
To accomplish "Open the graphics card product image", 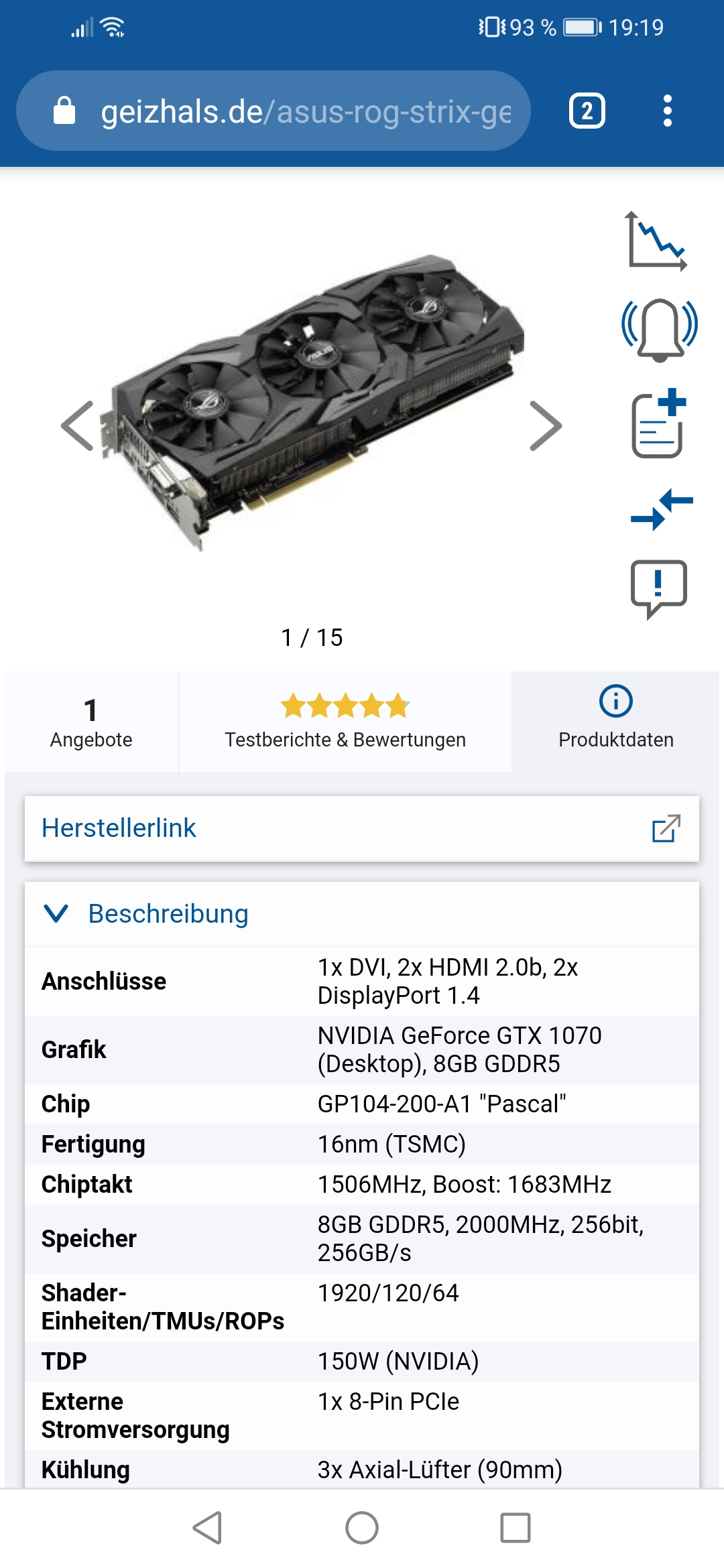I will [312, 402].
